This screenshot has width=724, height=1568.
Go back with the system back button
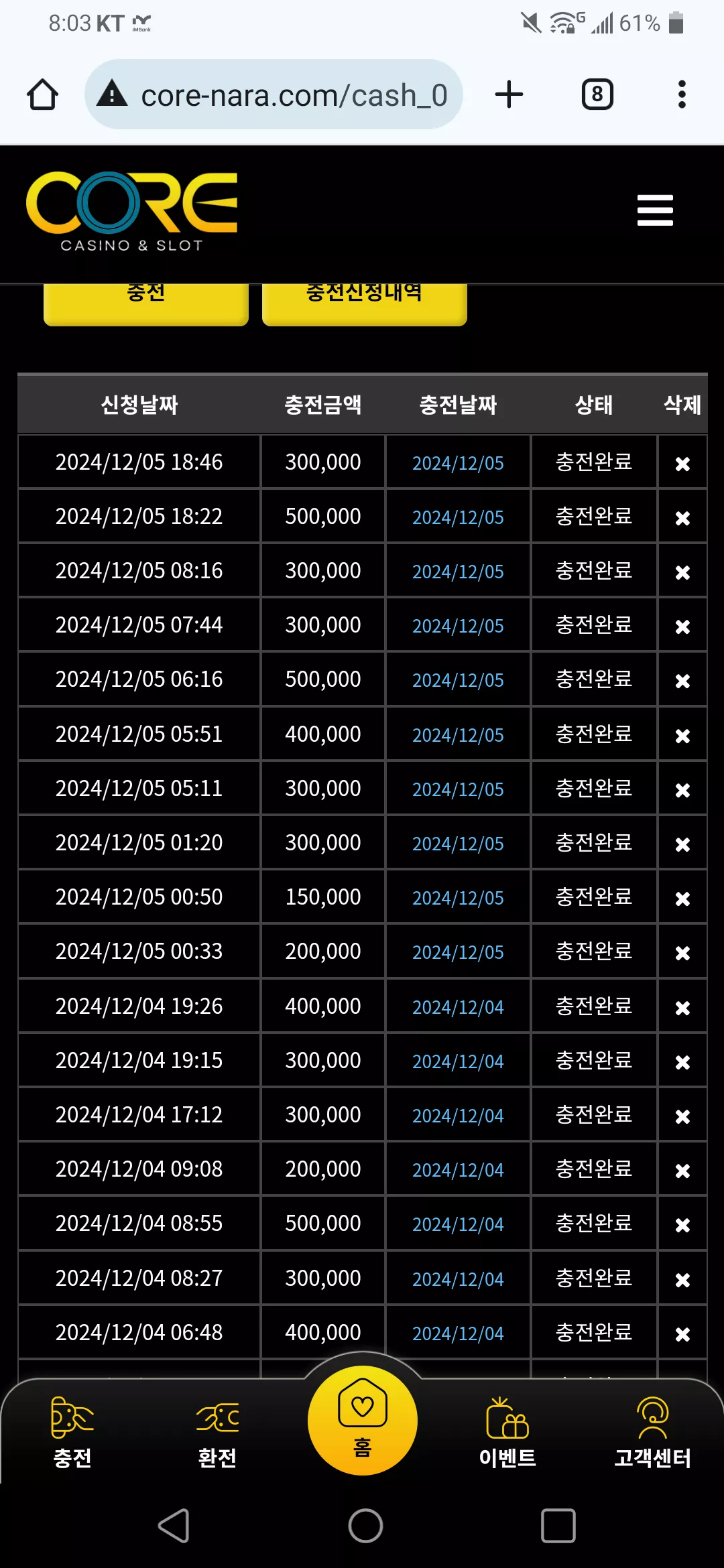(174, 1526)
